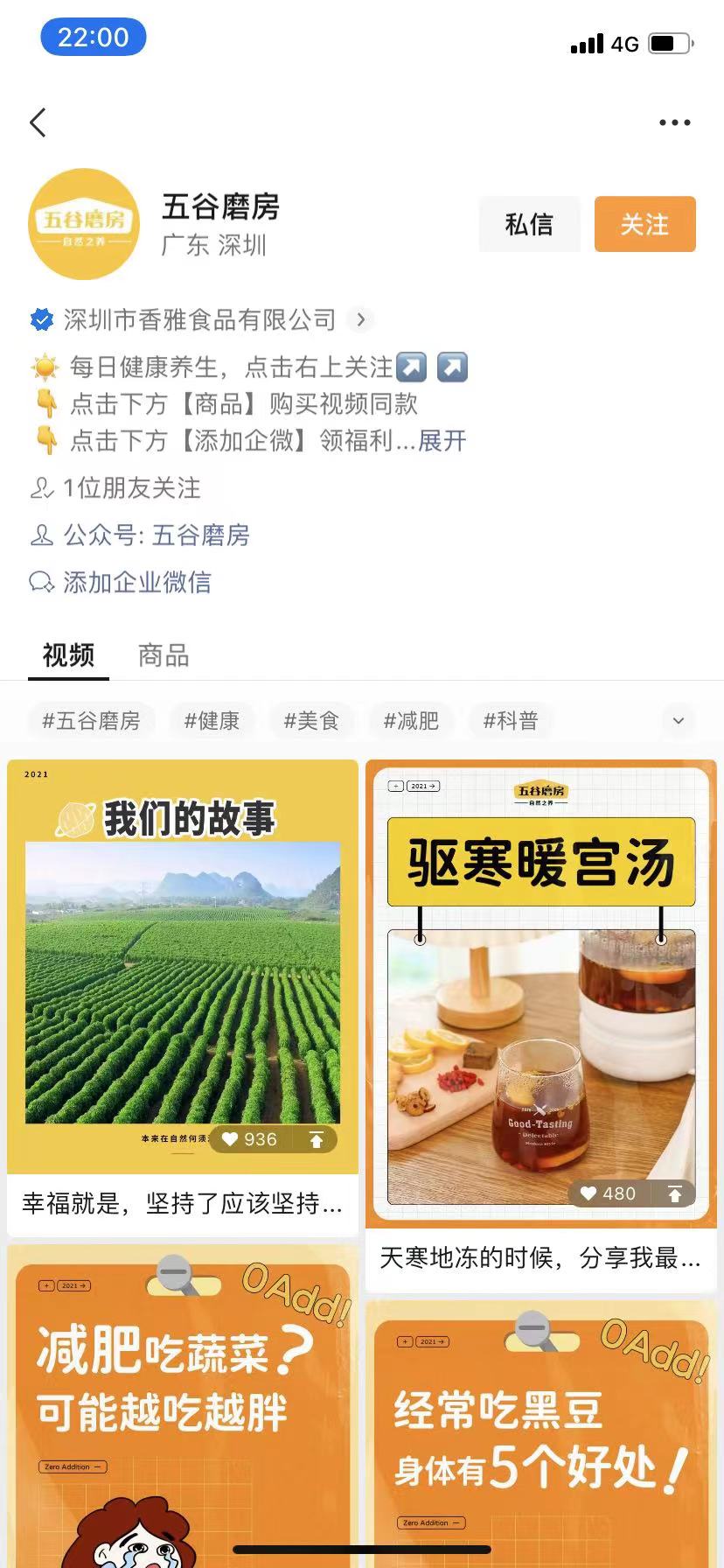Switch to the 商品 tab
Image resolution: width=724 pixels, height=1568 pixels.
click(x=164, y=655)
